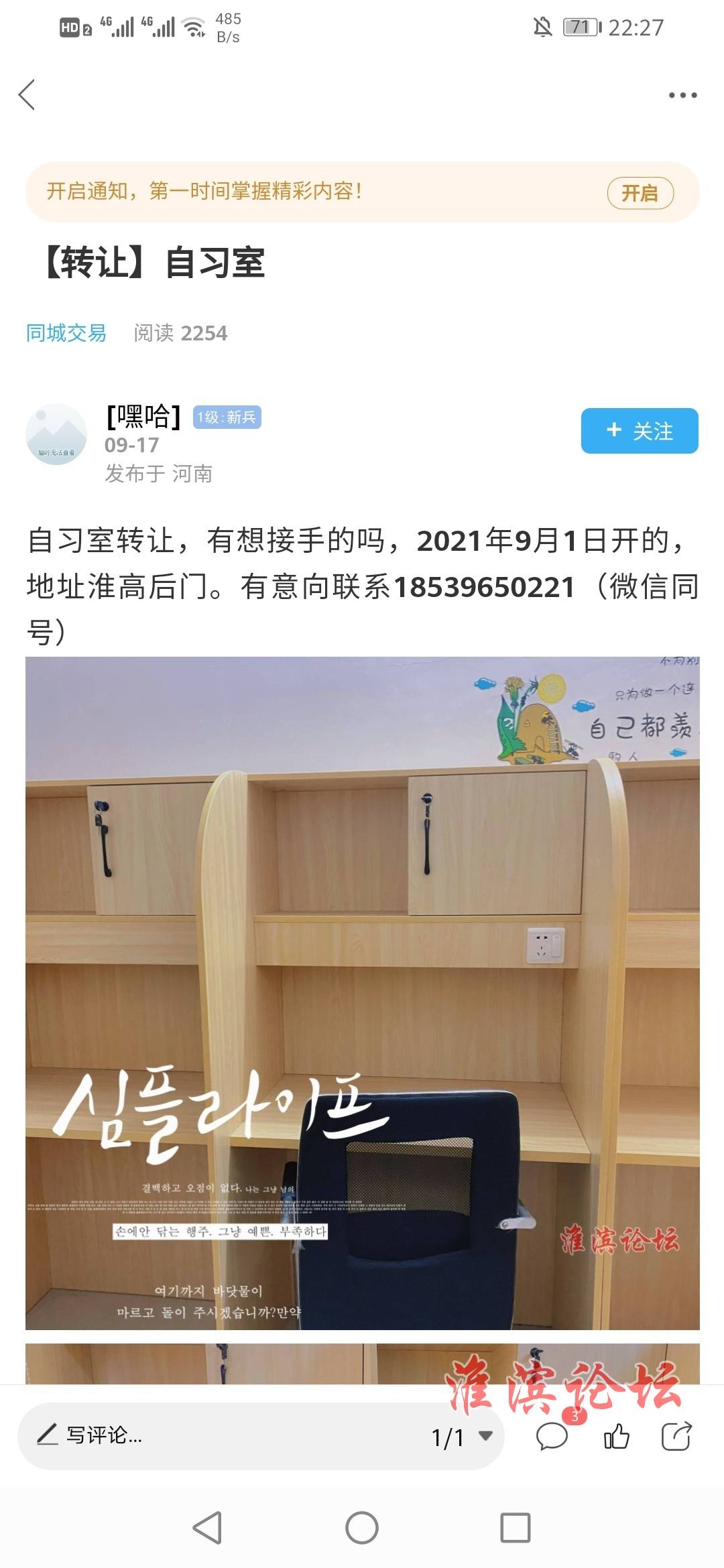This screenshot has width=724, height=1568.
Task: Open the three-dot overflow menu
Action: (x=682, y=95)
